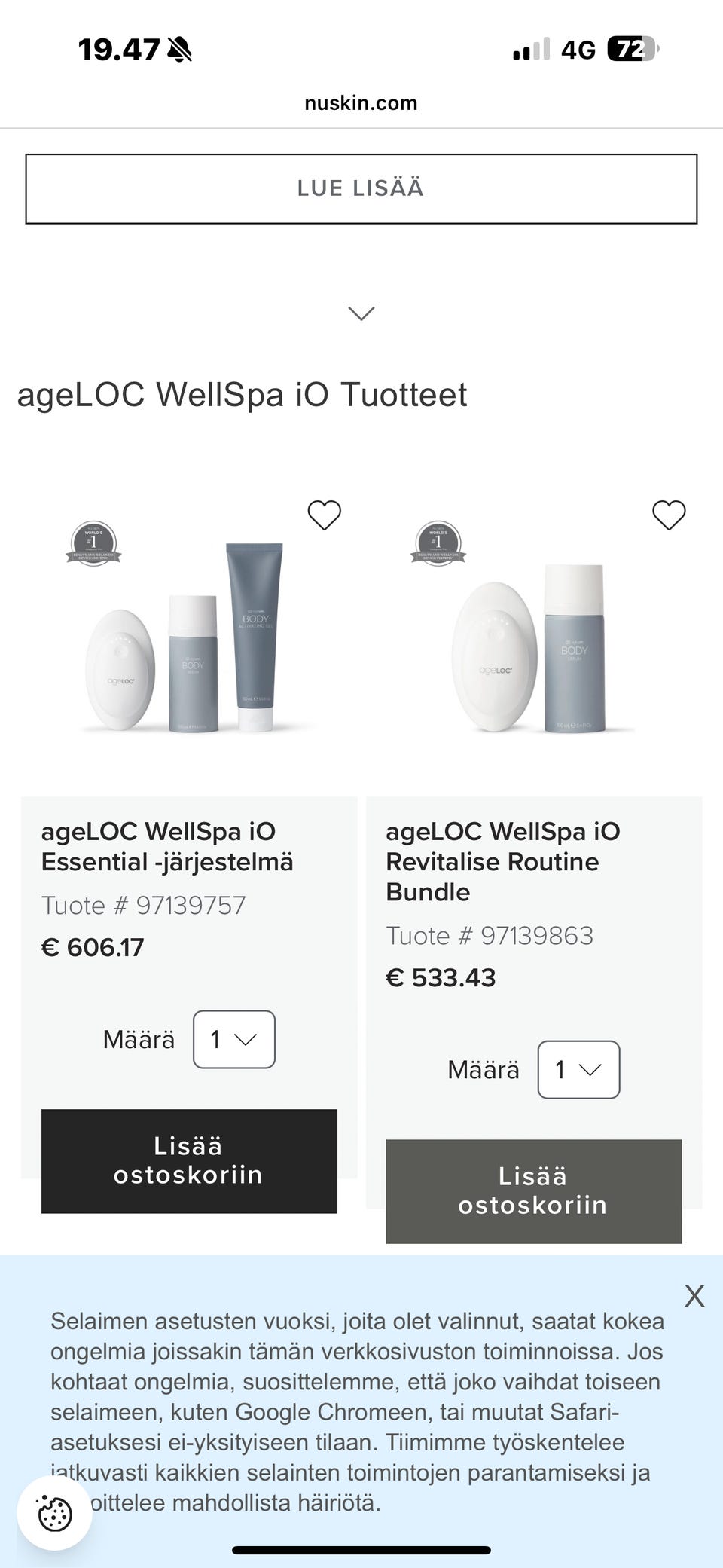The image size is (723, 1568).
Task: Change quantity for Revitalise Routine Bundle
Action: point(578,1070)
